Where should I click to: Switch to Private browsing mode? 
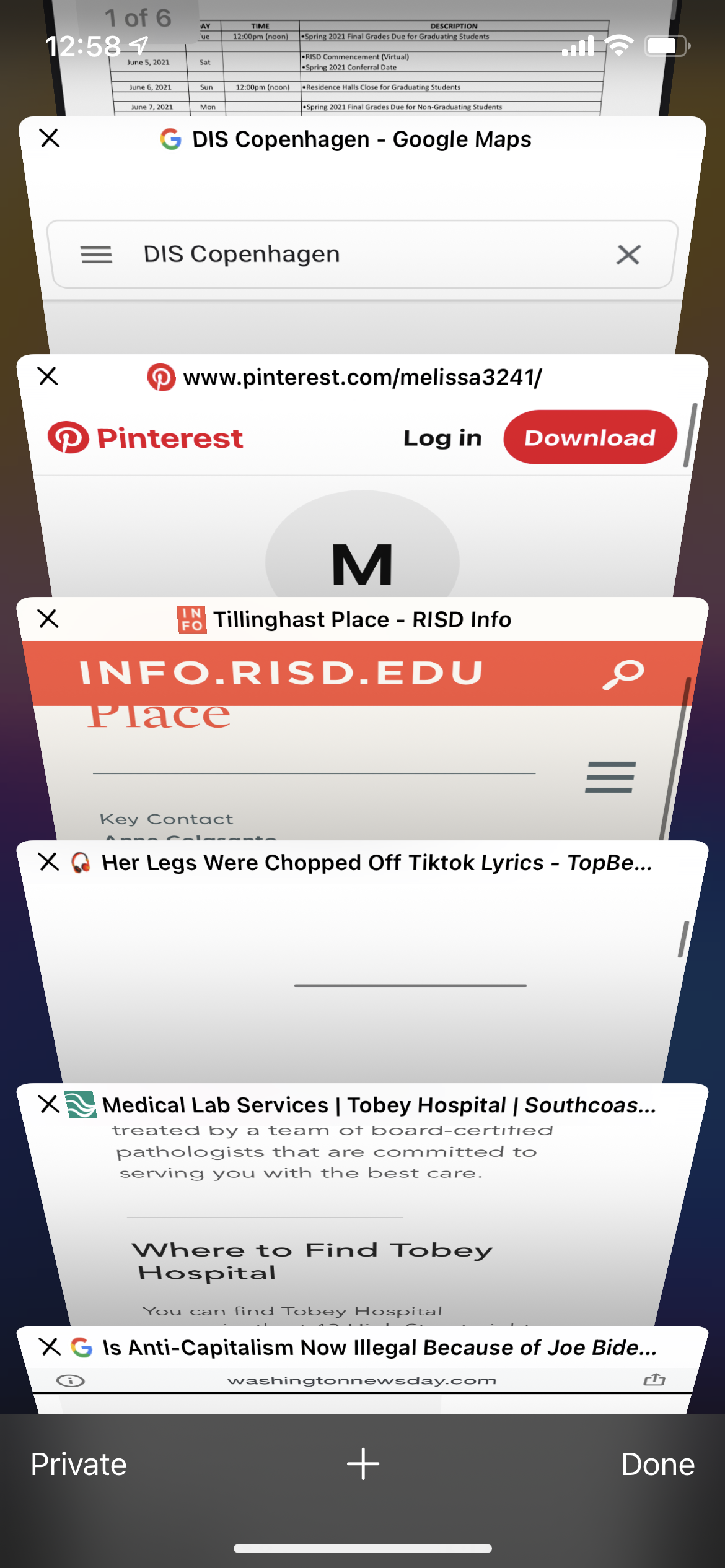79,1465
